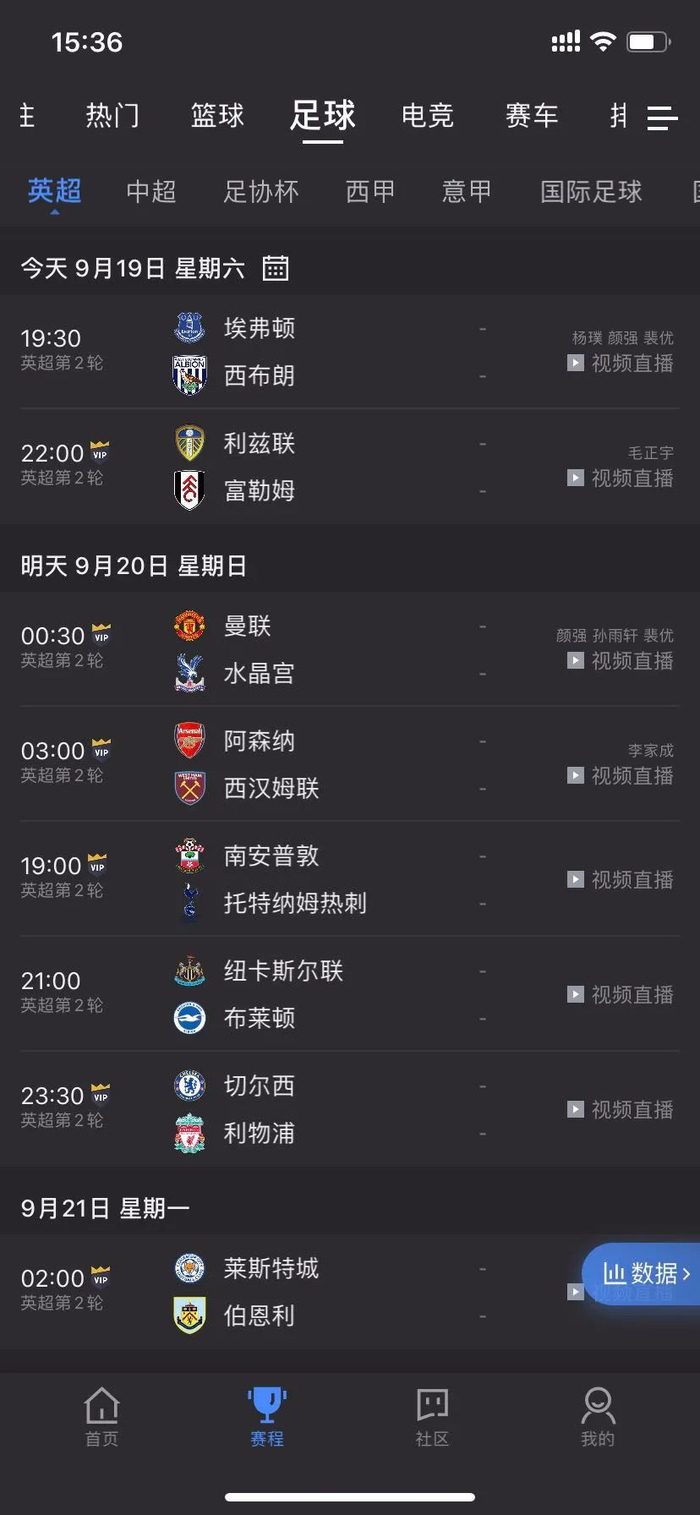Go to the 赛车 tab
The height and width of the screenshot is (1515, 700).
click(x=531, y=116)
